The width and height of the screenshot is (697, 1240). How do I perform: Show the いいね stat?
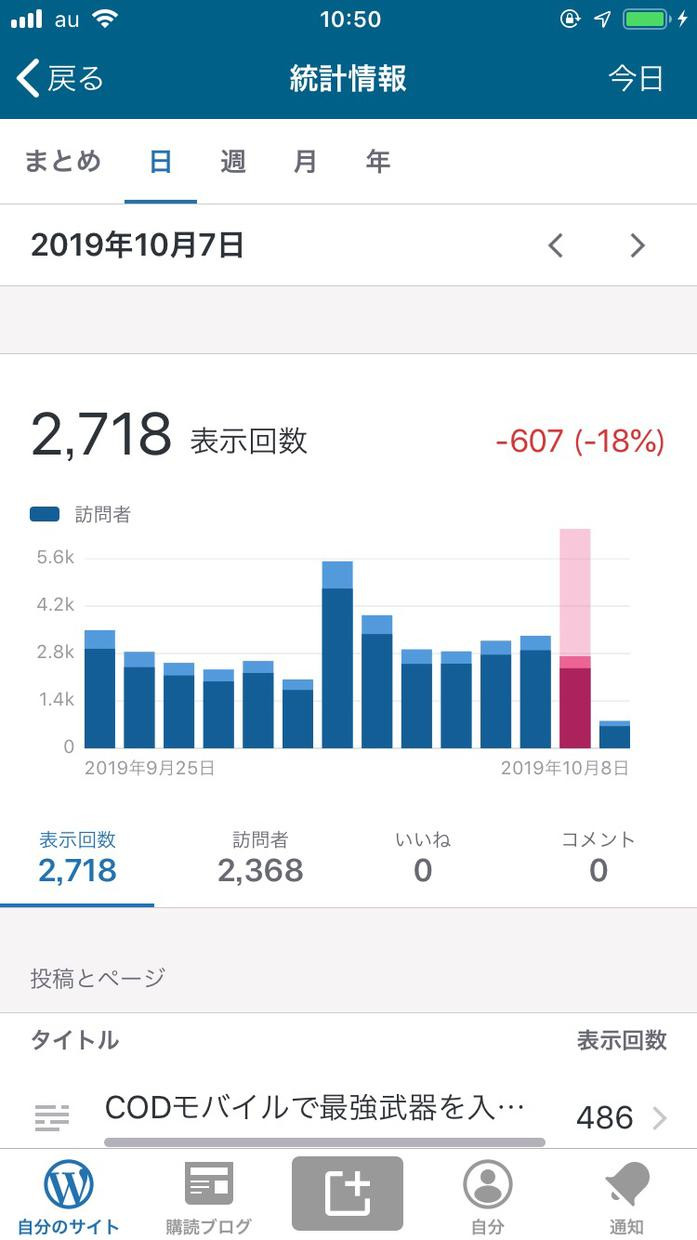422,857
